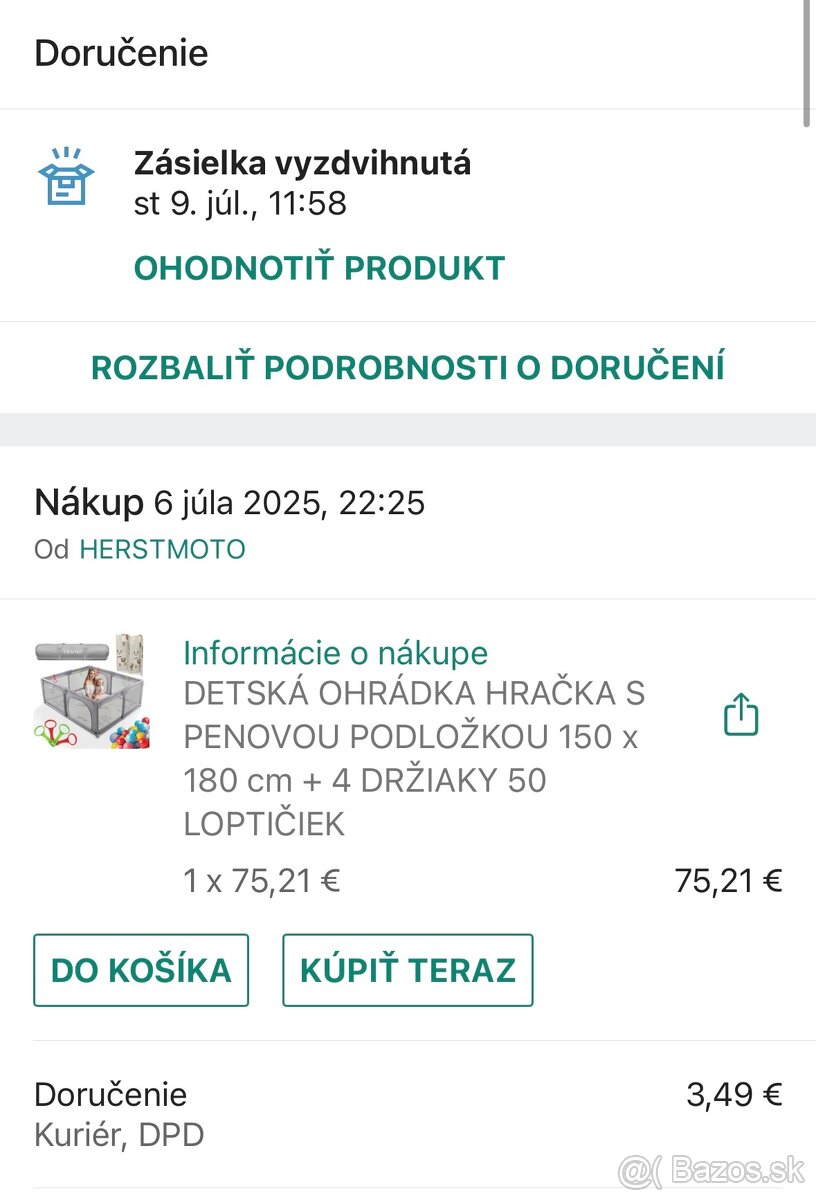
Task: Click the 3,49 € delivery price
Action: coord(730,1094)
